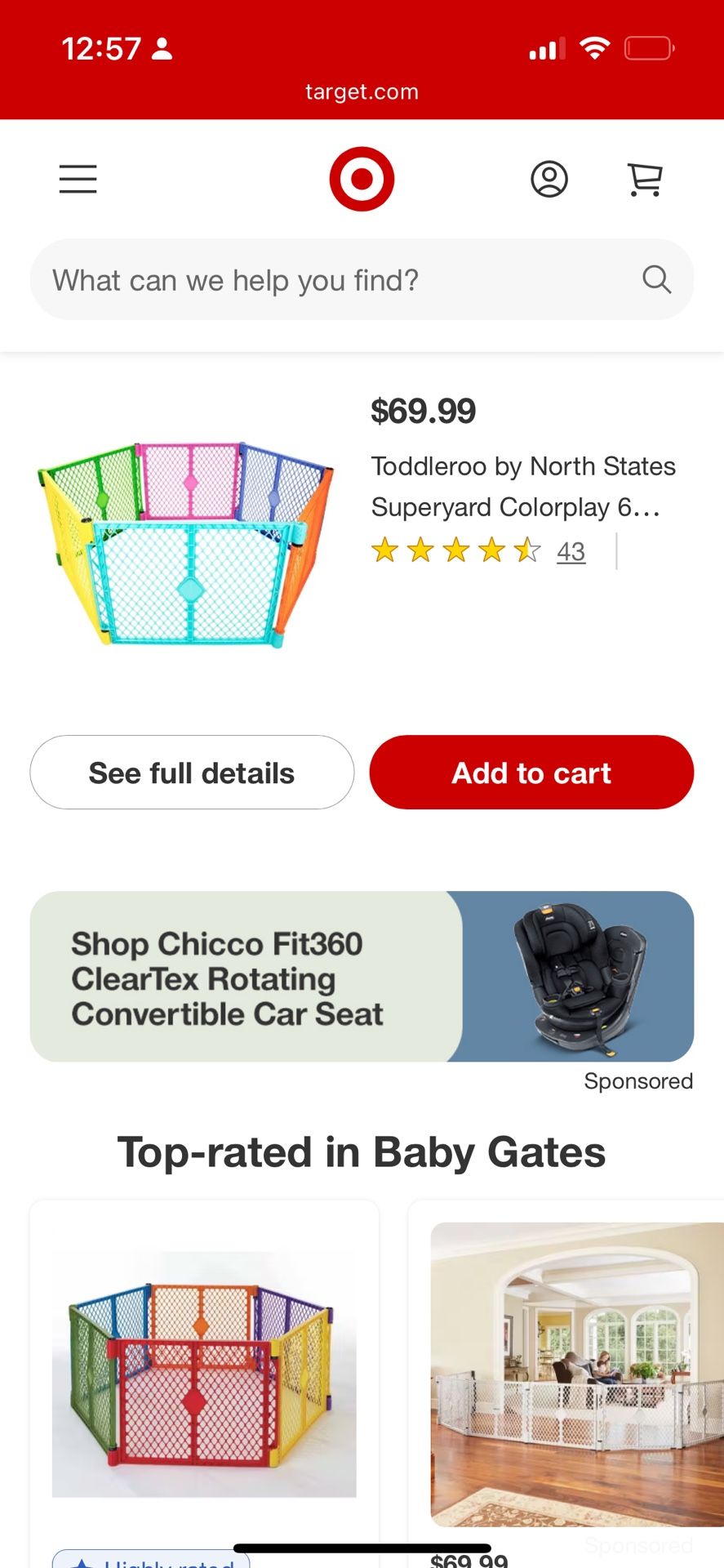Open the hamburger menu
Screen dimensions: 724x1568
pos(78,179)
